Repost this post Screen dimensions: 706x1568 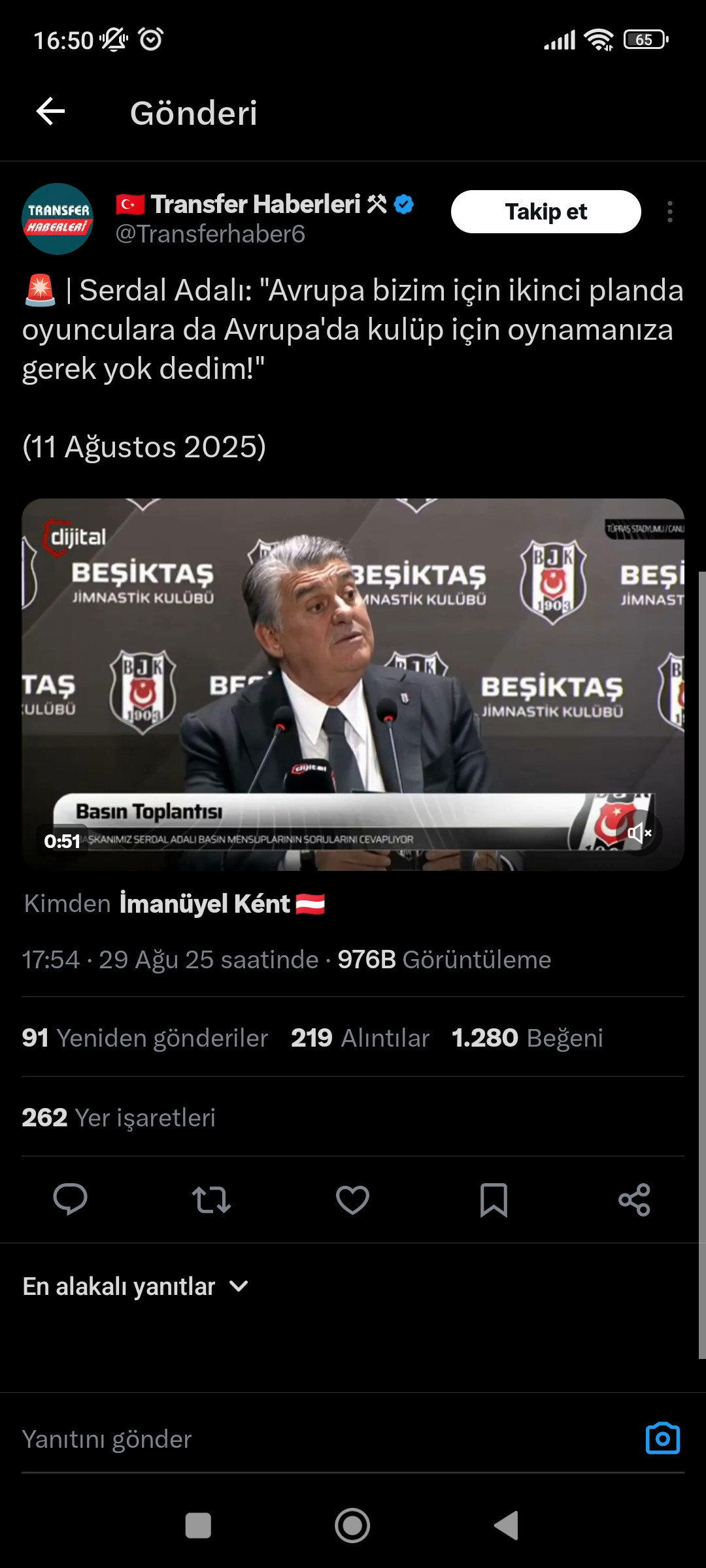(211, 1200)
